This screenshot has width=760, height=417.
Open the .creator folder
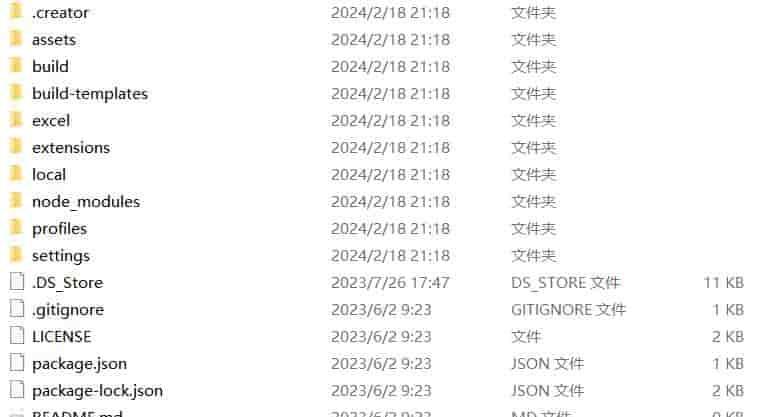click(x=60, y=13)
